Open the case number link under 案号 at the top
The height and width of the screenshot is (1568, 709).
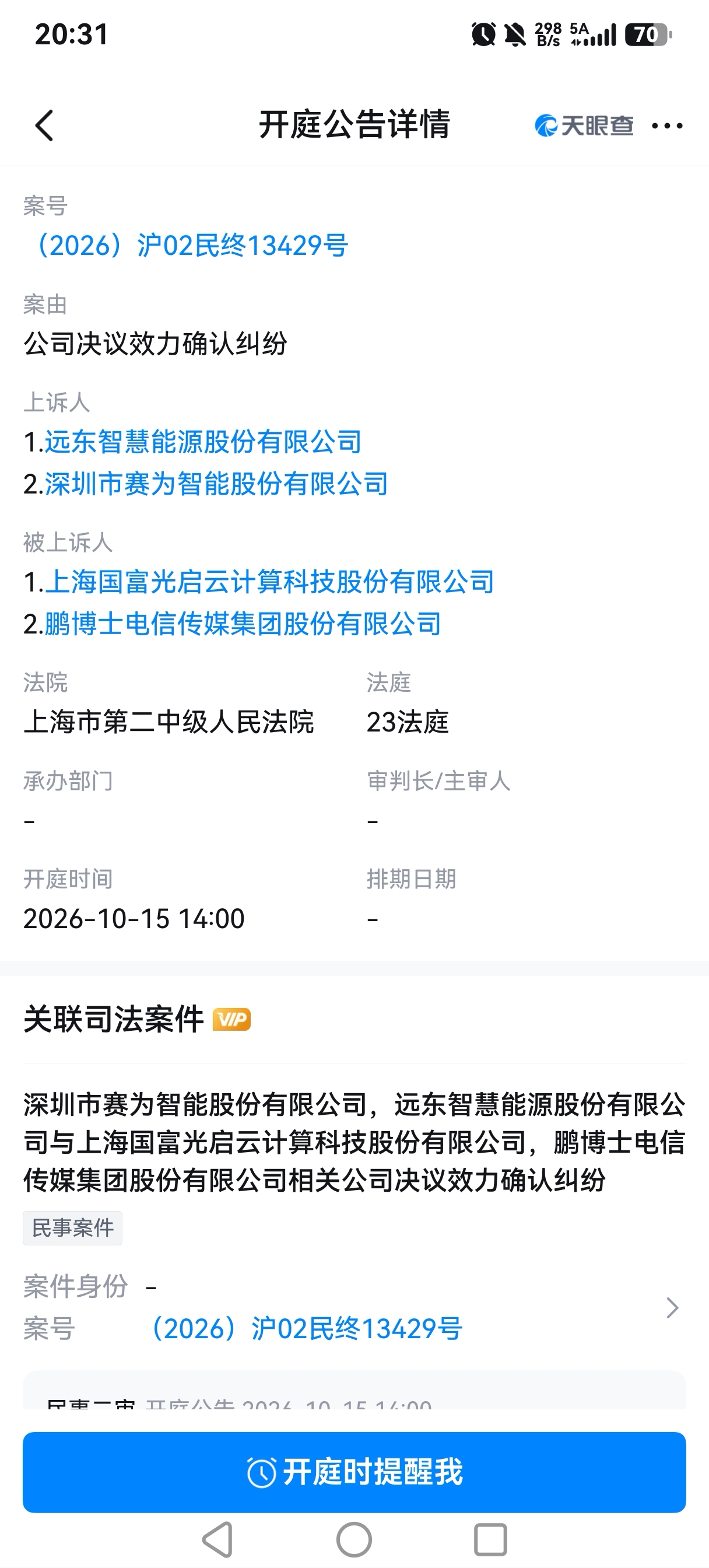coord(186,246)
